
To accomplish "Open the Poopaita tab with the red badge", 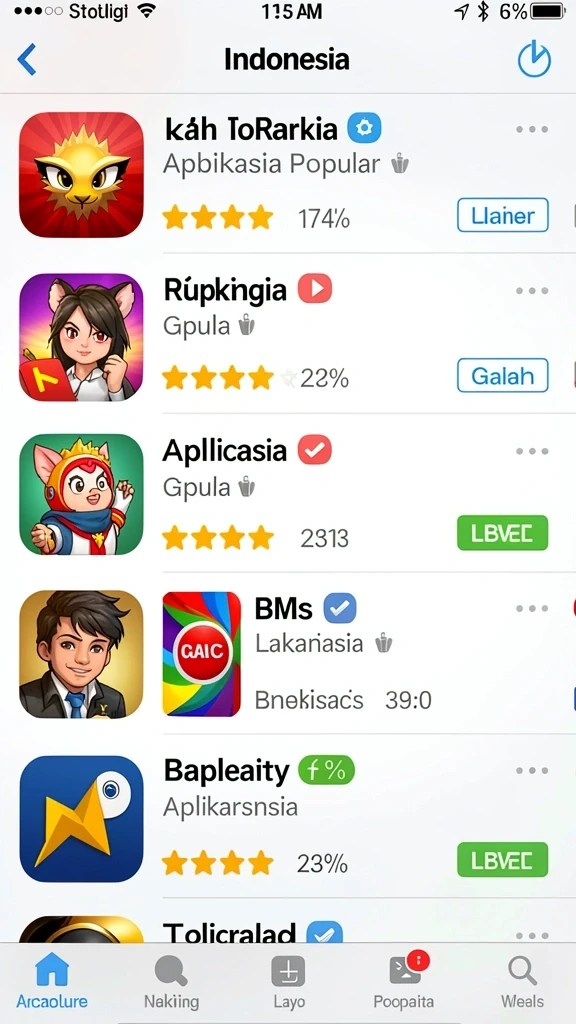I will pos(404,982).
